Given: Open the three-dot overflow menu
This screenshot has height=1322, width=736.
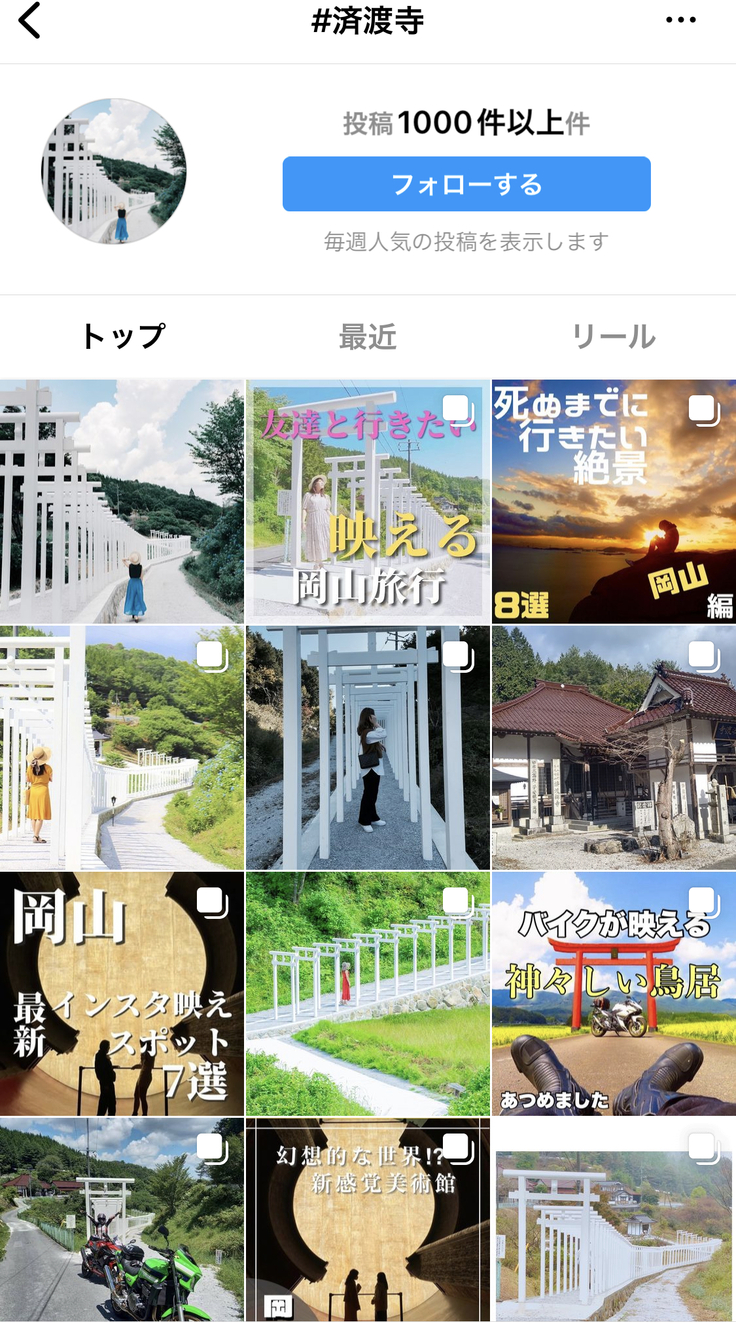Looking at the screenshot, I should point(680,21).
